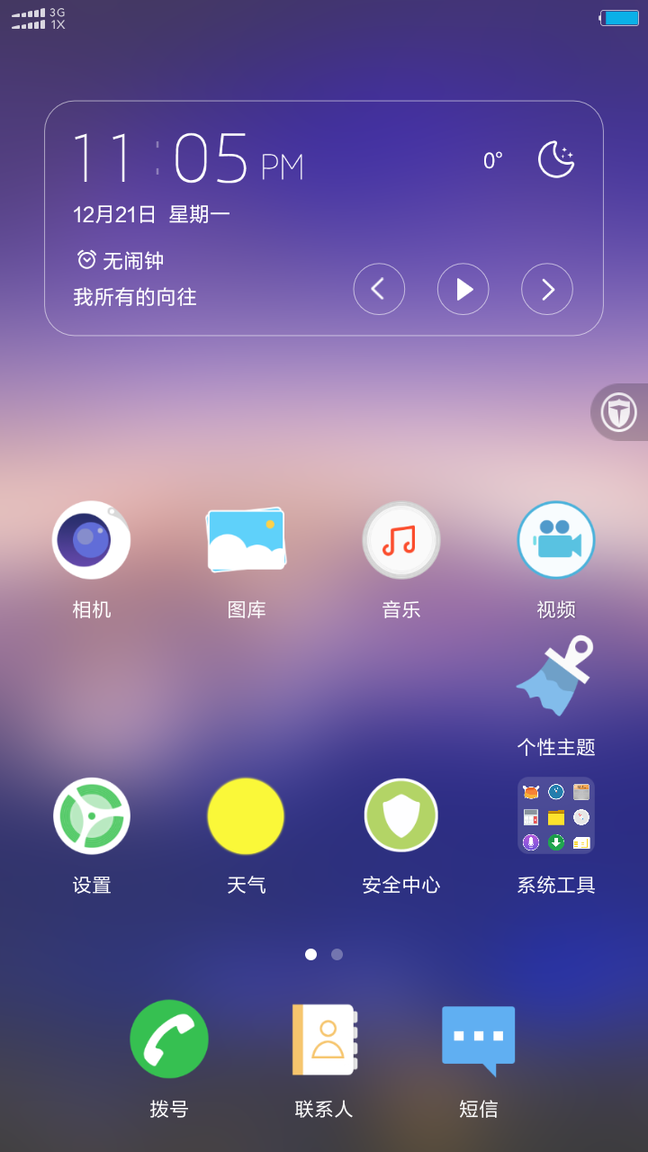Tap the clock time in the widget
Screen dimensions: 648x1152
pos(186,160)
